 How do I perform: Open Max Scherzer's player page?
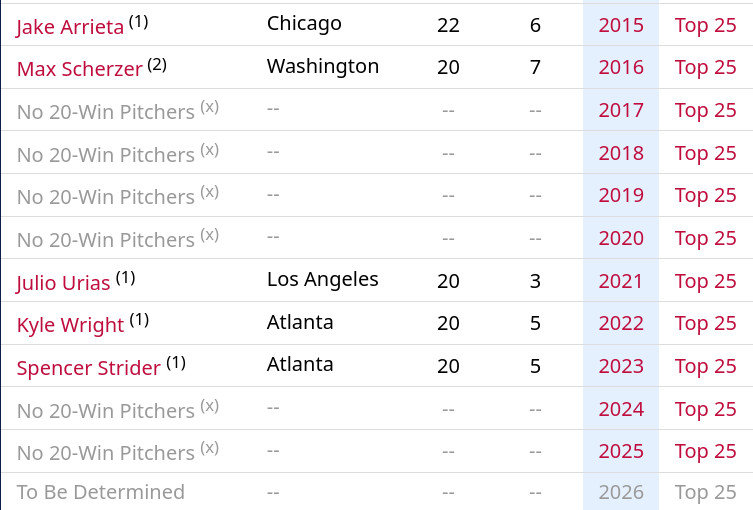click(80, 69)
